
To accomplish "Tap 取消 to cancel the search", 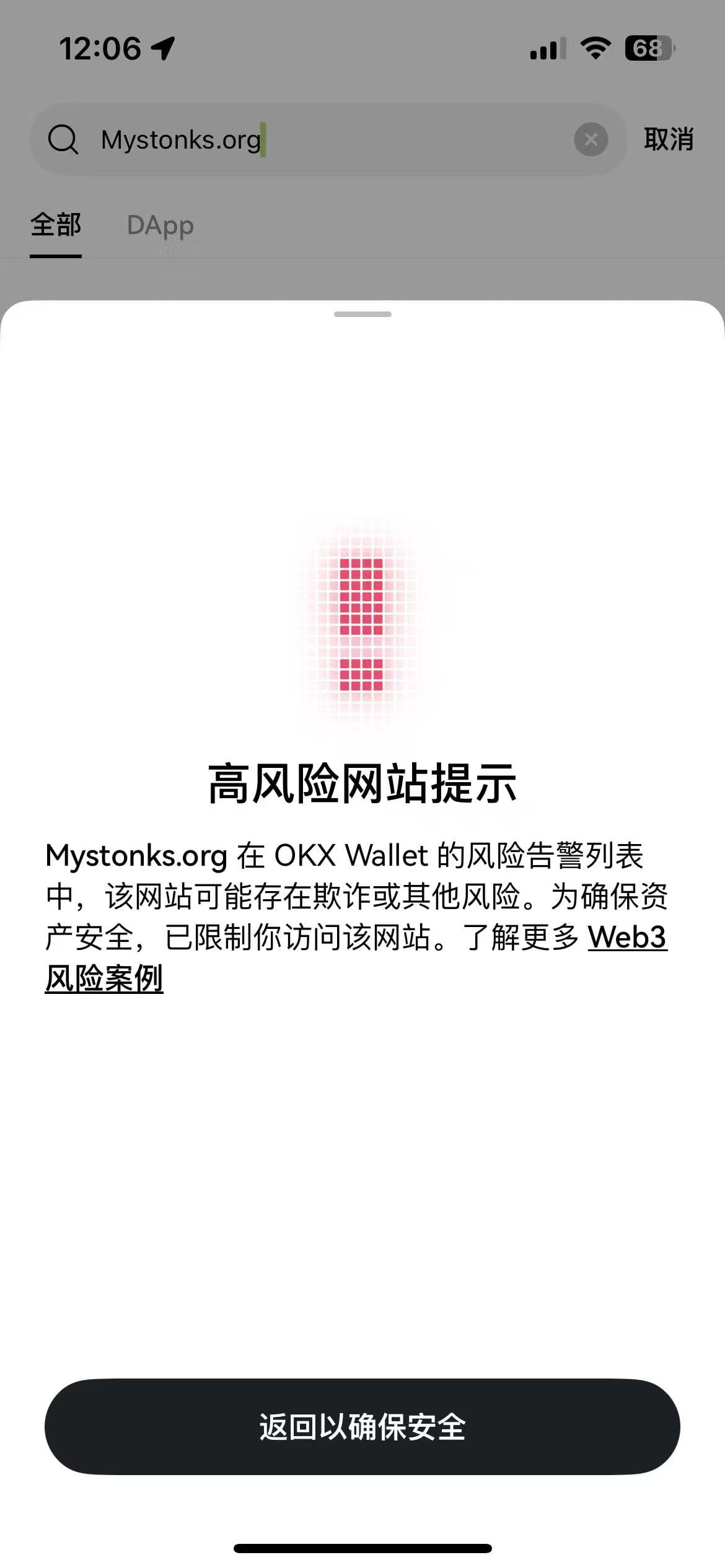I will click(669, 139).
